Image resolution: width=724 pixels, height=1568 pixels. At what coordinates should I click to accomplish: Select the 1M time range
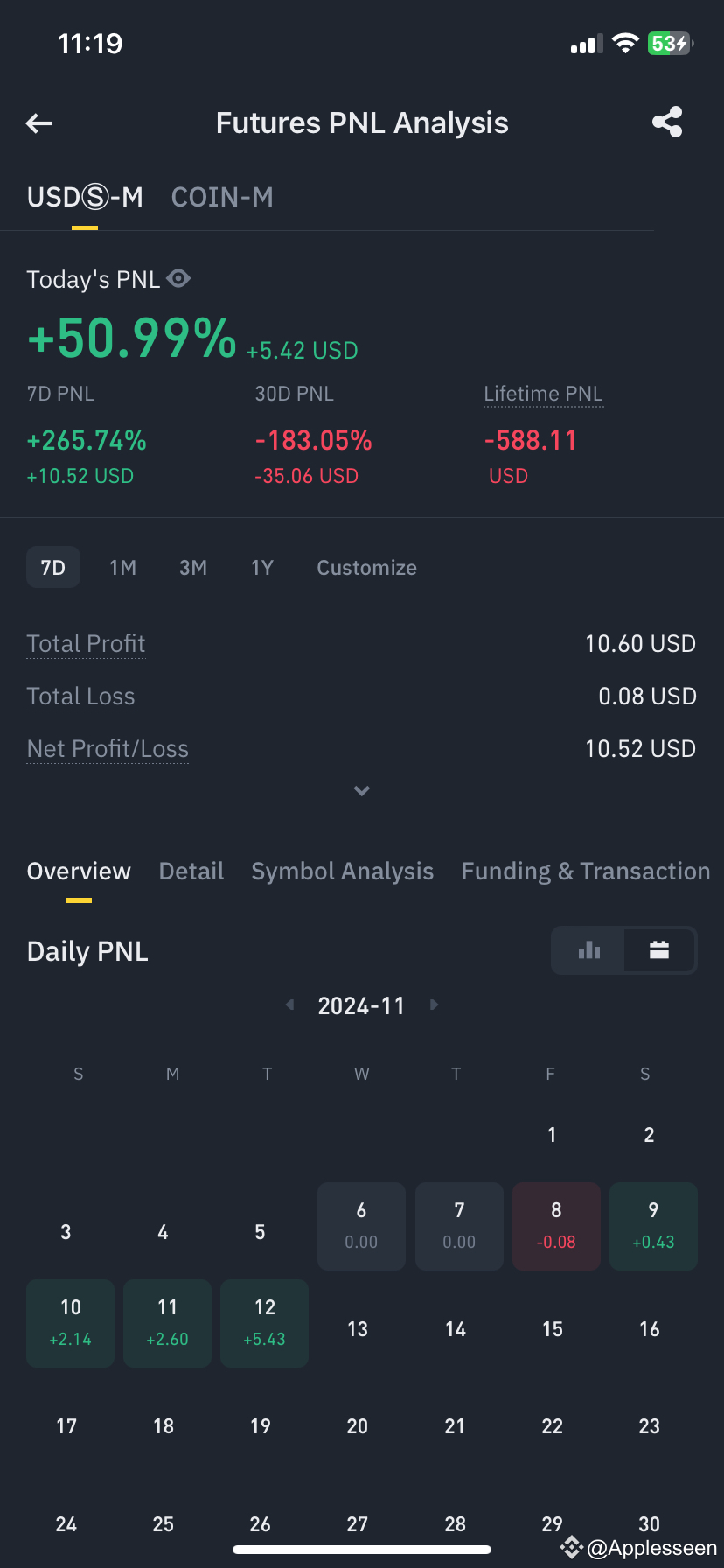122,568
